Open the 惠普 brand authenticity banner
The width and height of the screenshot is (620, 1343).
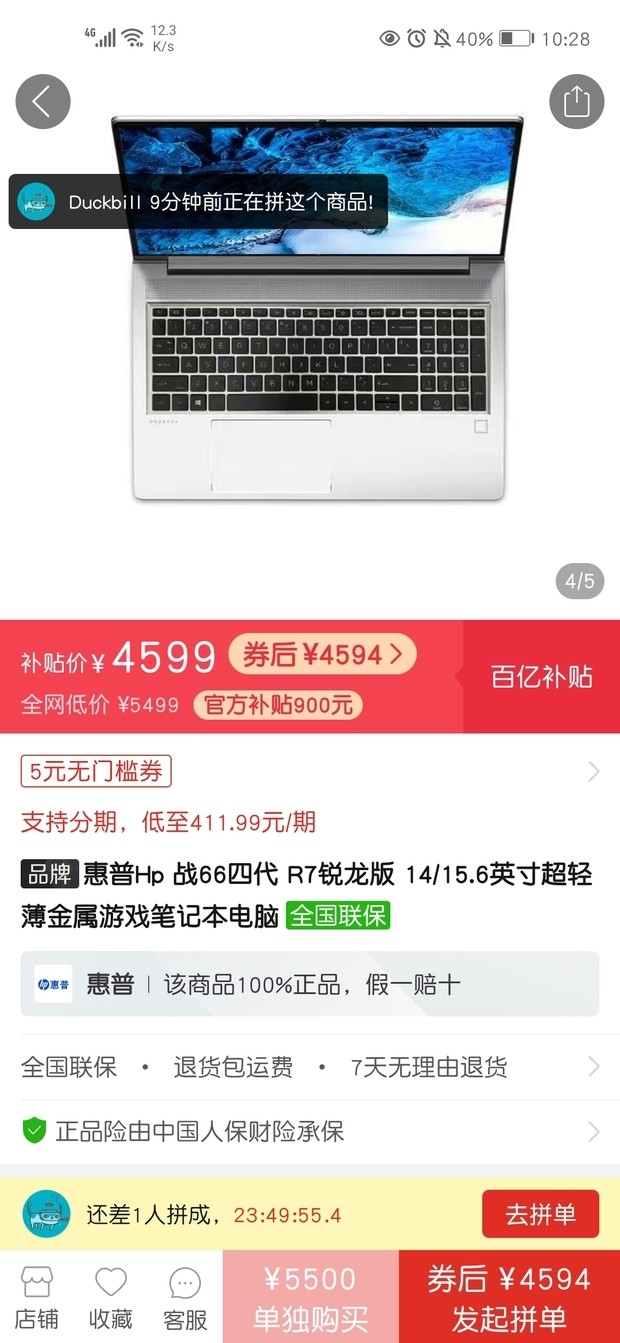point(310,984)
